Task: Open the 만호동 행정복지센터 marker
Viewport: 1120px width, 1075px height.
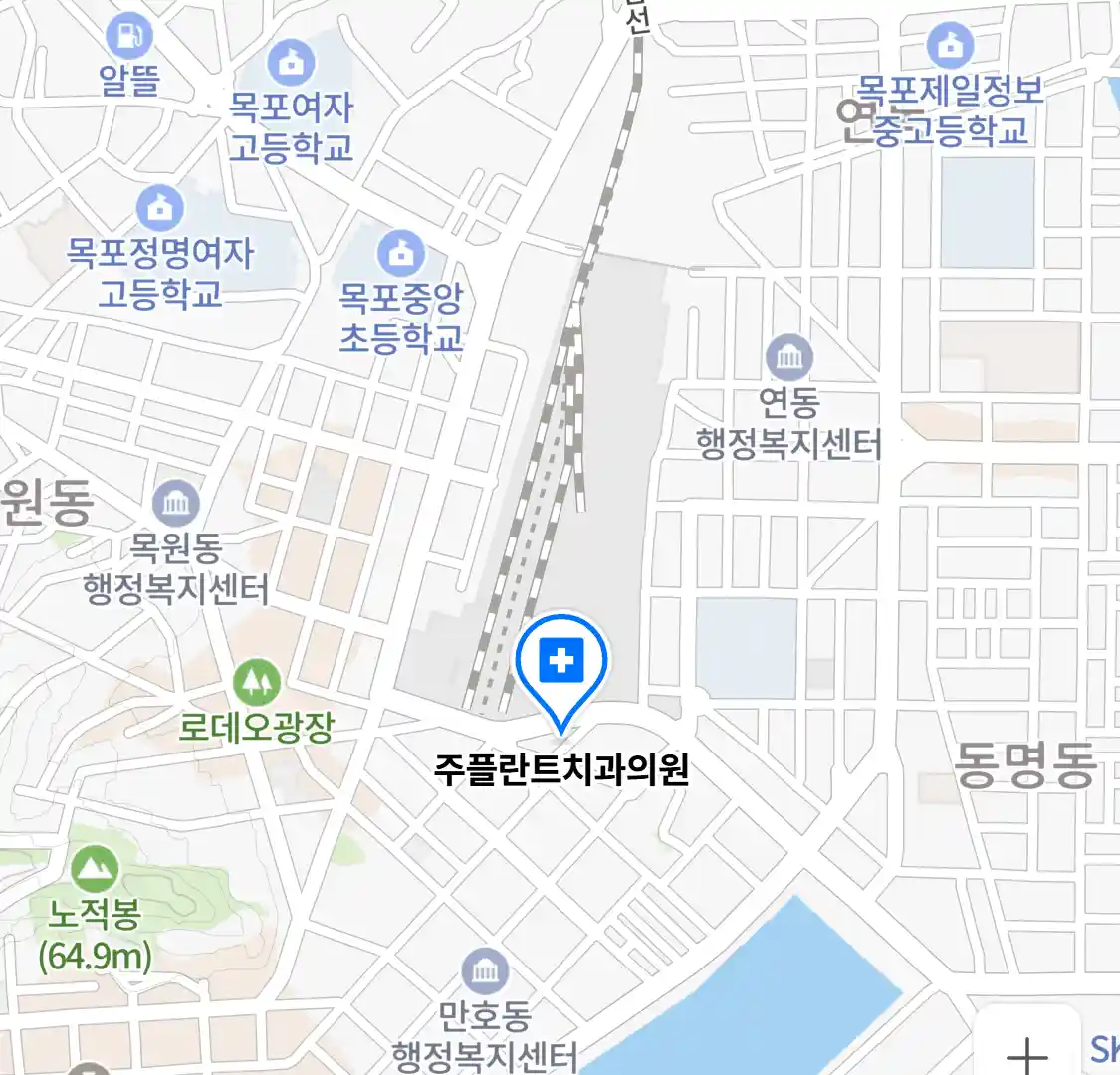Action: click(485, 971)
